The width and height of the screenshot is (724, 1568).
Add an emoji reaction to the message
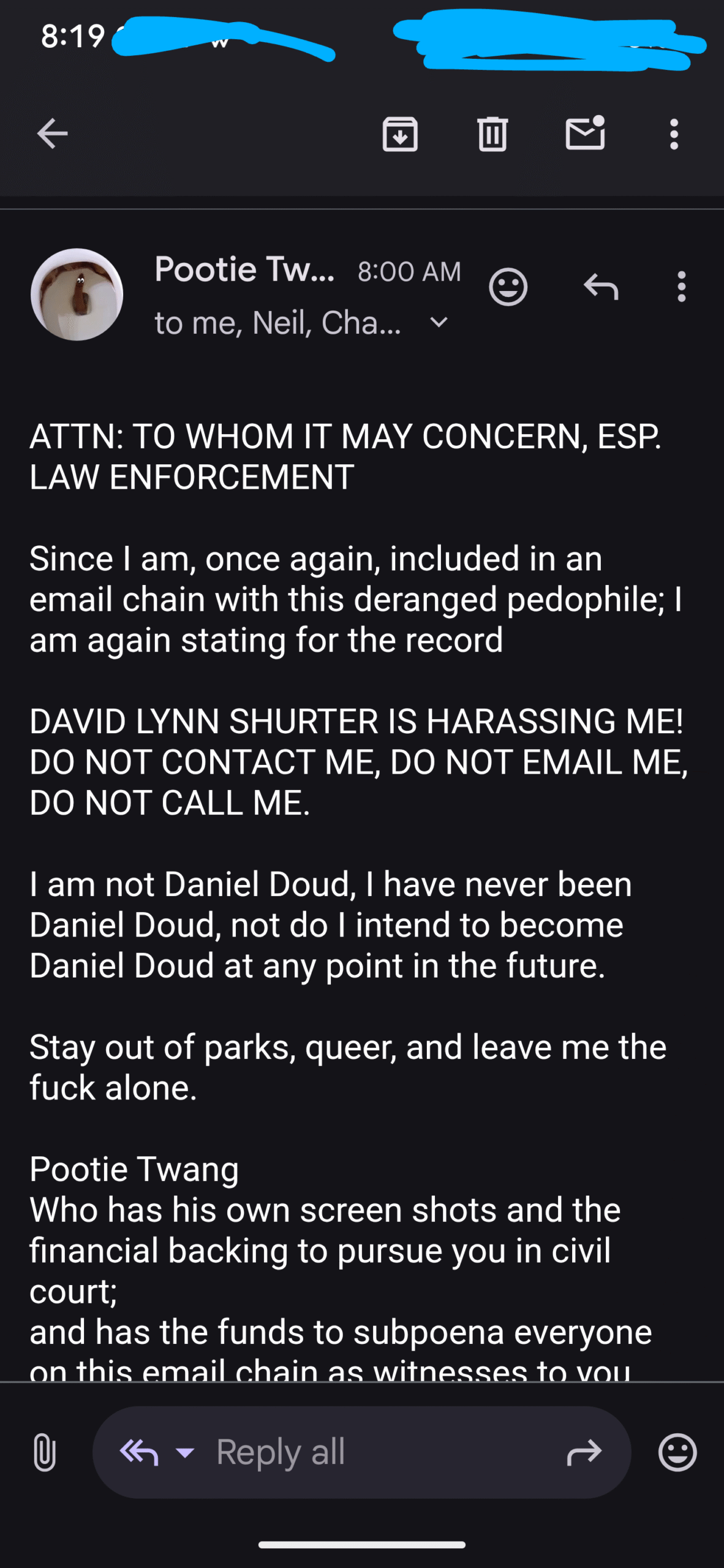point(508,287)
